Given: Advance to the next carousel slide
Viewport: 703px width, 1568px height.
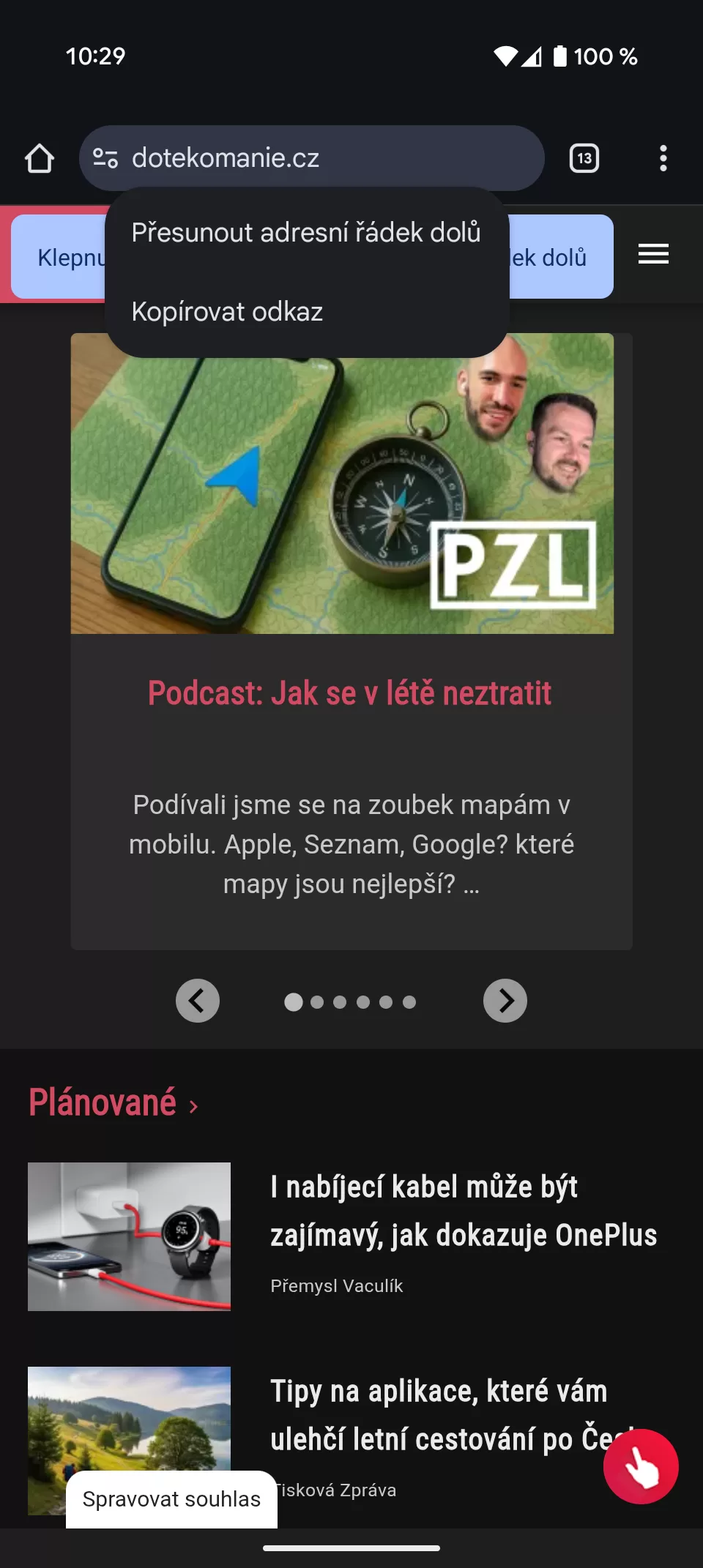Looking at the screenshot, I should (x=505, y=1001).
